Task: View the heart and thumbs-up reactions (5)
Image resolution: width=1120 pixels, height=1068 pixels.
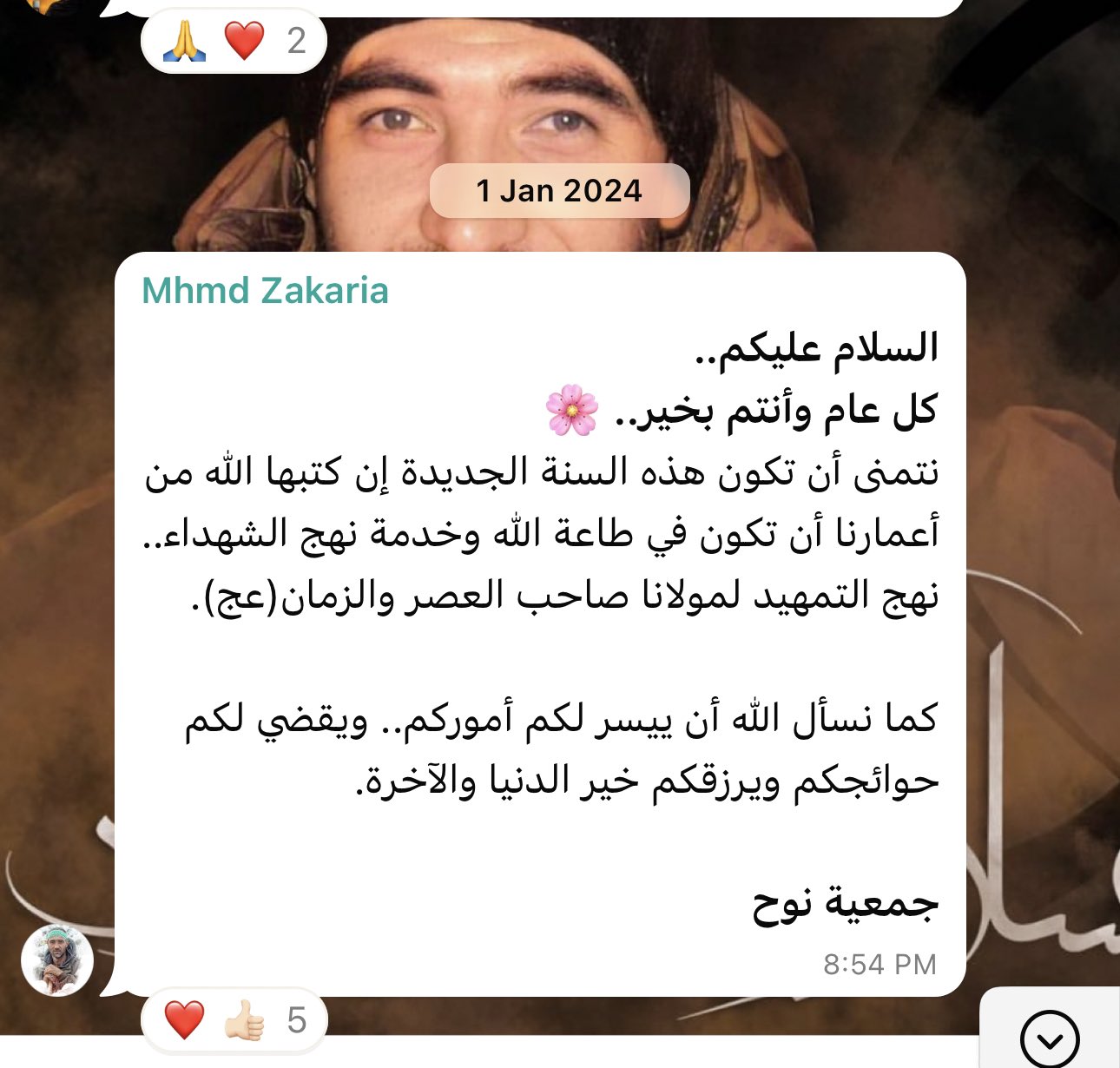Action: 234,1020
